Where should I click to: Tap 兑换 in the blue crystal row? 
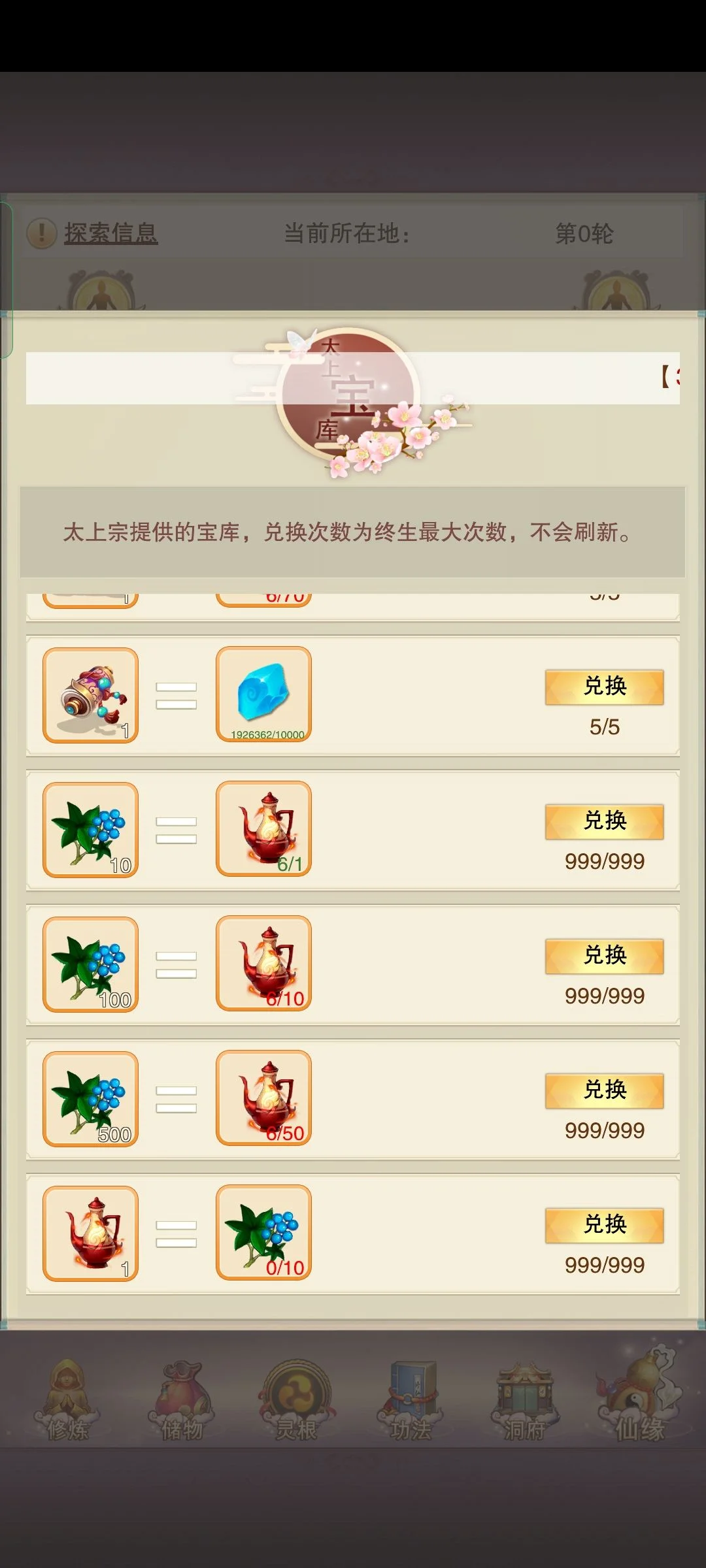(x=604, y=687)
